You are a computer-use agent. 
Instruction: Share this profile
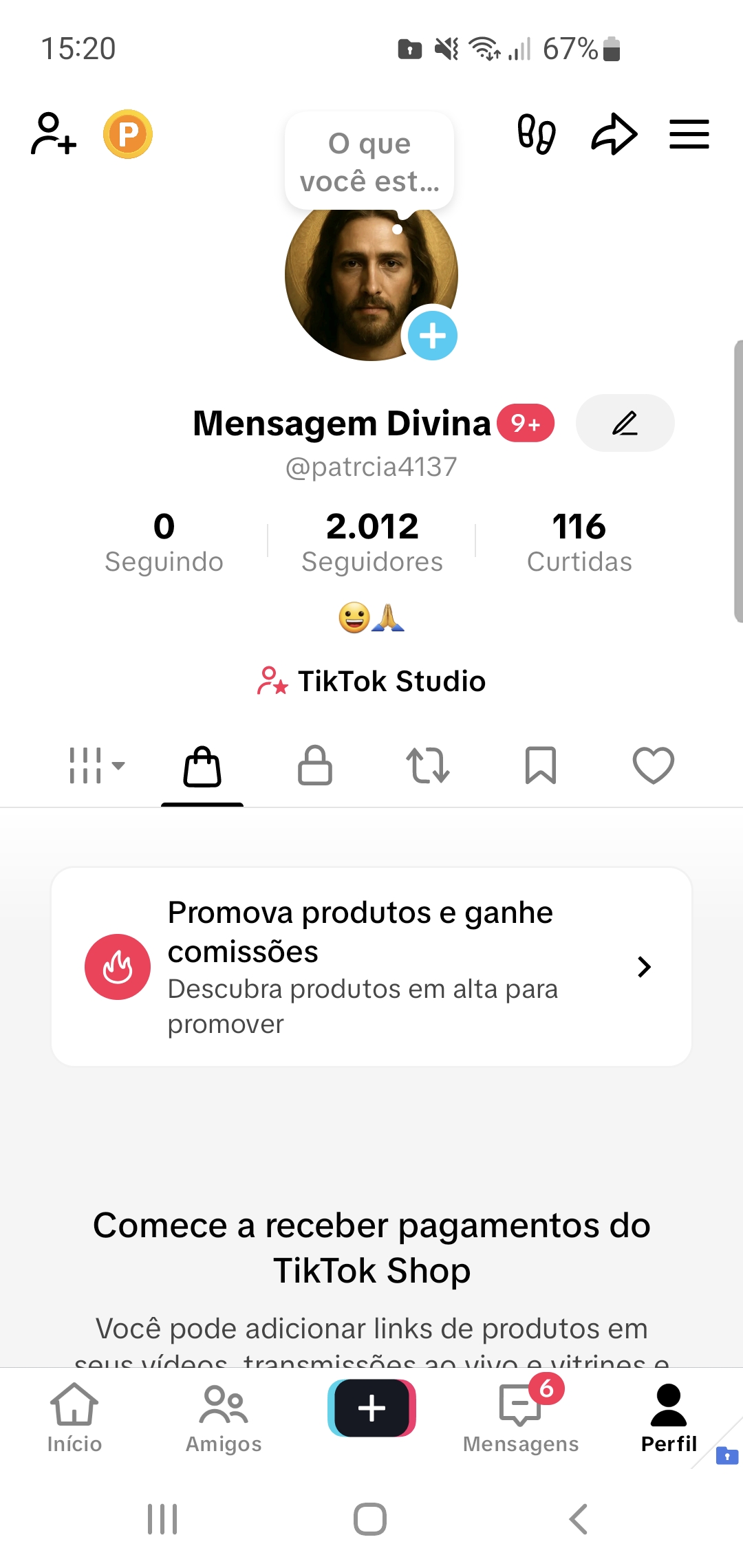click(x=614, y=133)
